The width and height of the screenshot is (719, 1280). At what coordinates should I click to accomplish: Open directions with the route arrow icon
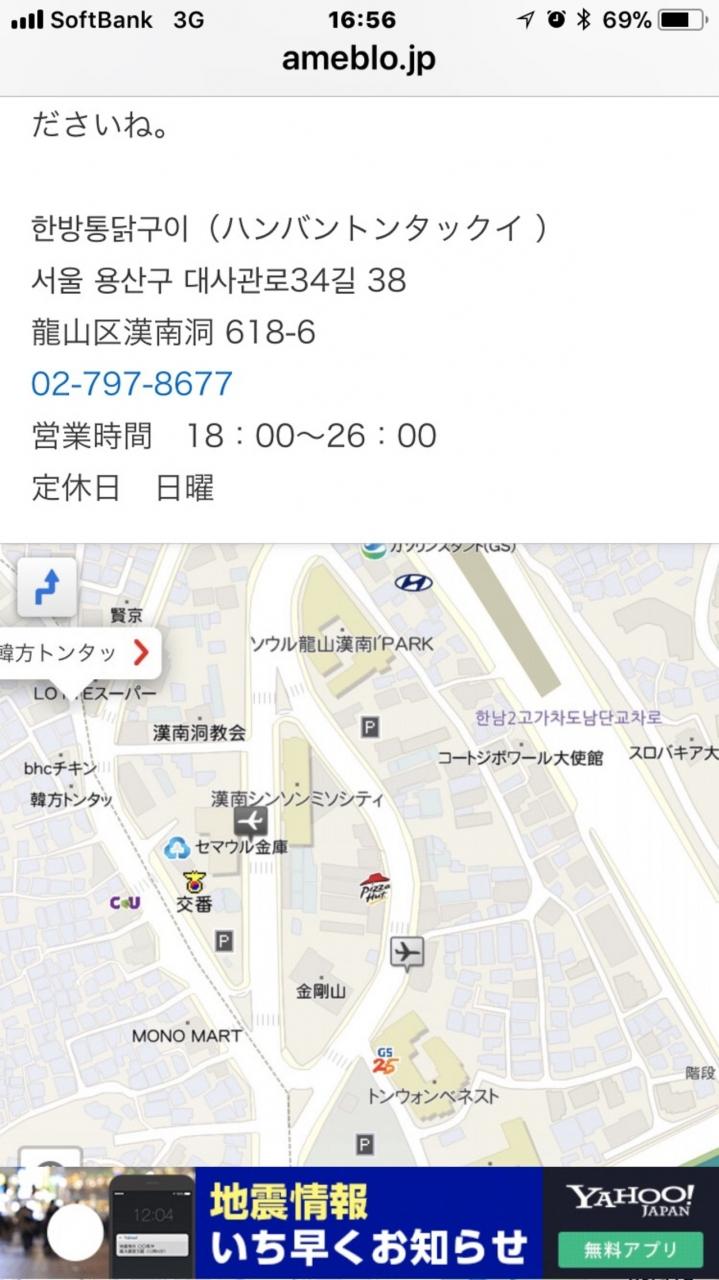[x=47, y=588]
